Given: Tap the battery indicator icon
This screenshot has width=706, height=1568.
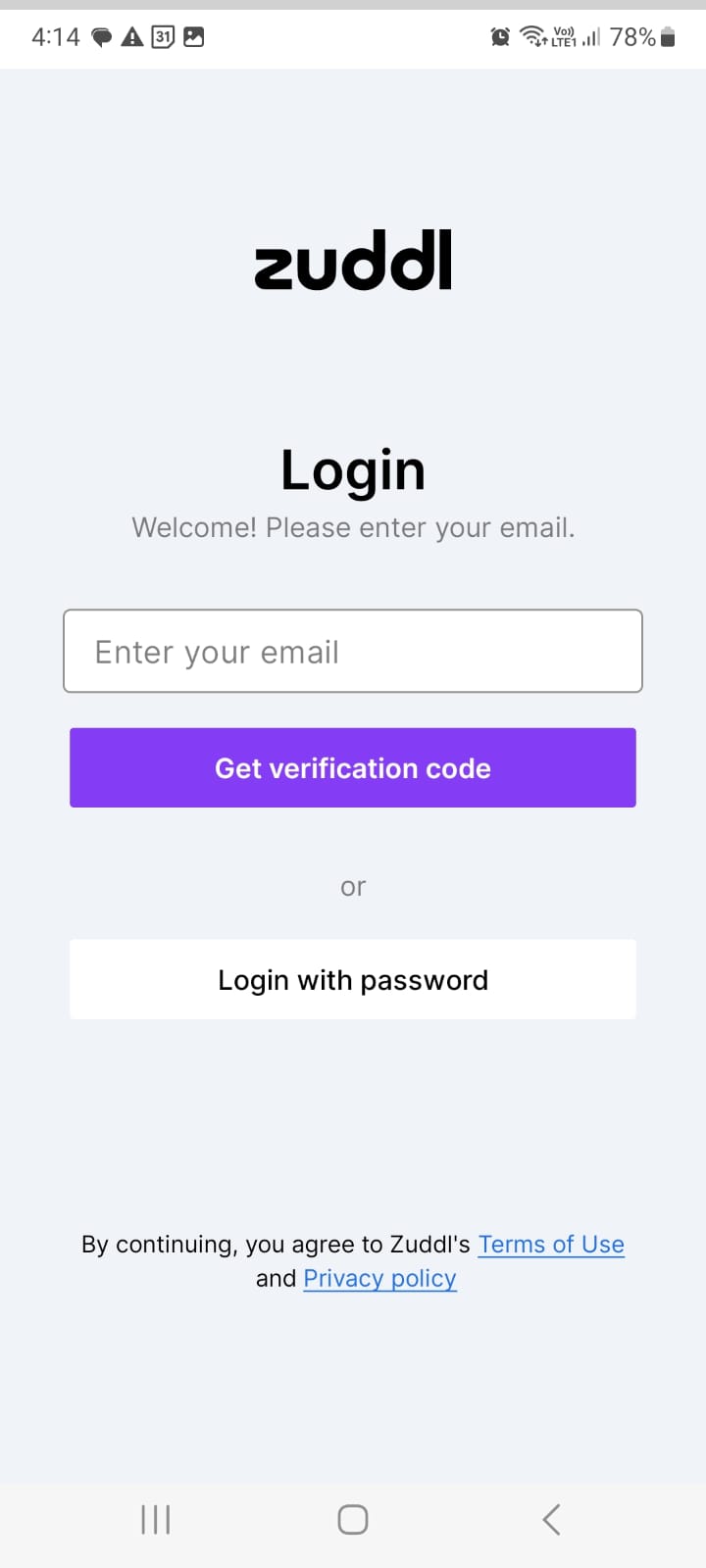Looking at the screenshot, I should click(x=668, y=37).
